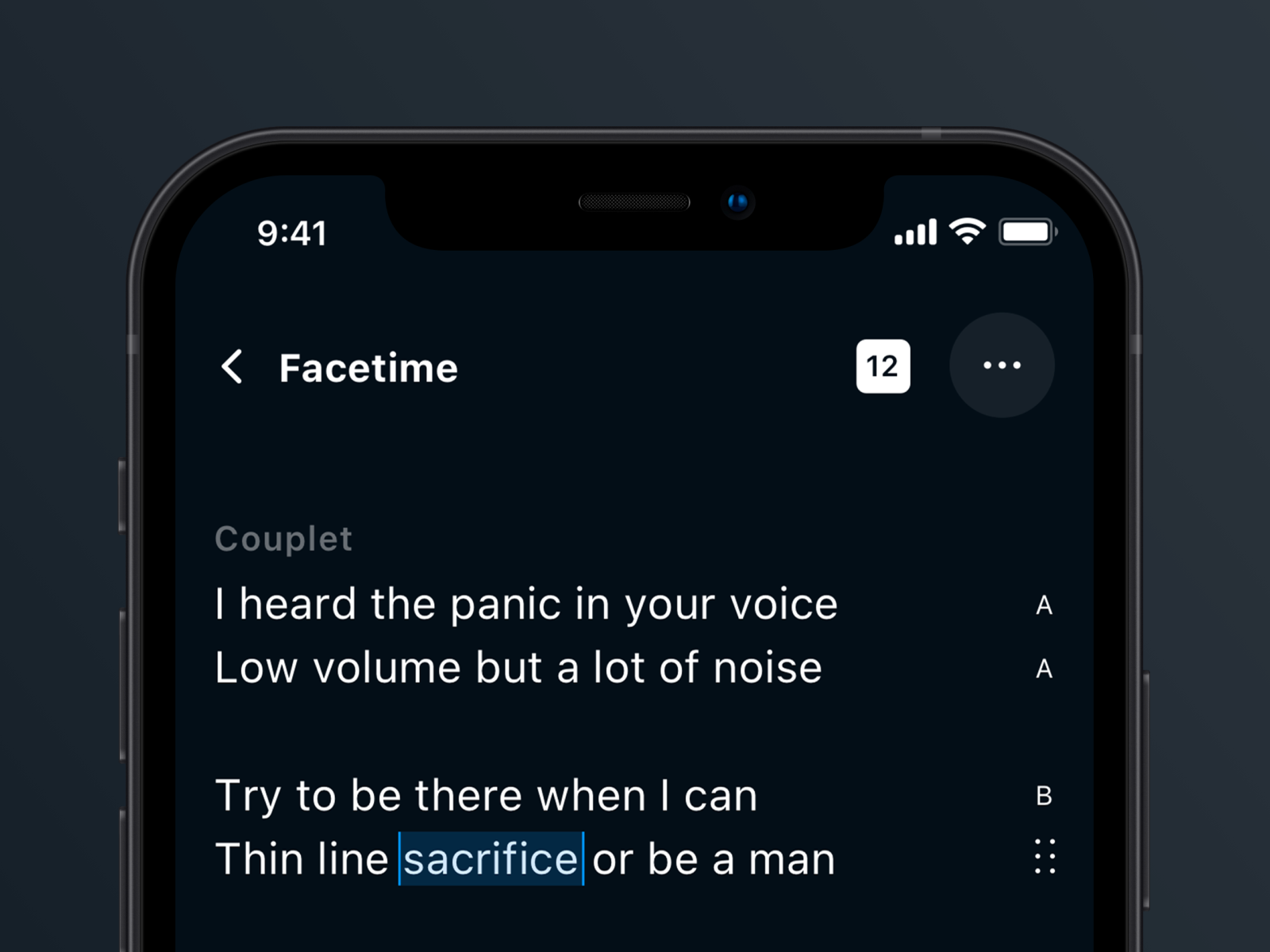Tap the highlighted word "sacrifice"
1270x952 pixels.
(491, 859)
